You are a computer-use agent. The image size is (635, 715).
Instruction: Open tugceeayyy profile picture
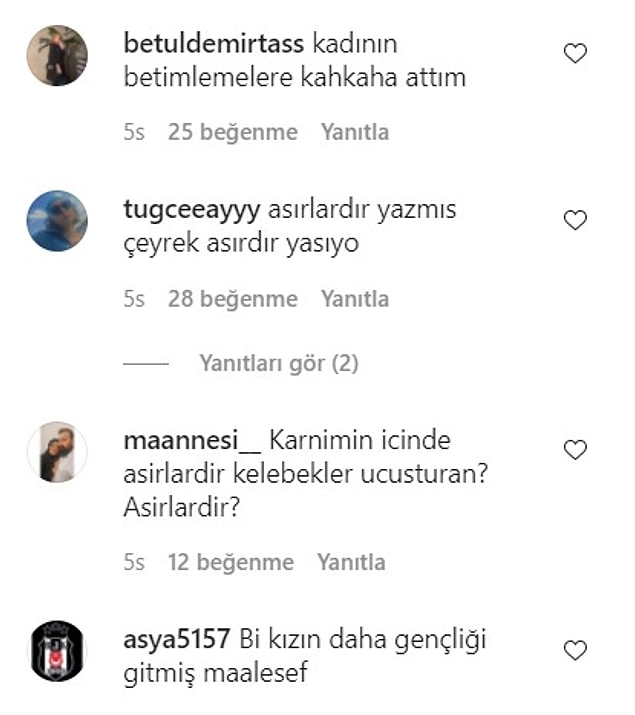(x=57, y=221)
